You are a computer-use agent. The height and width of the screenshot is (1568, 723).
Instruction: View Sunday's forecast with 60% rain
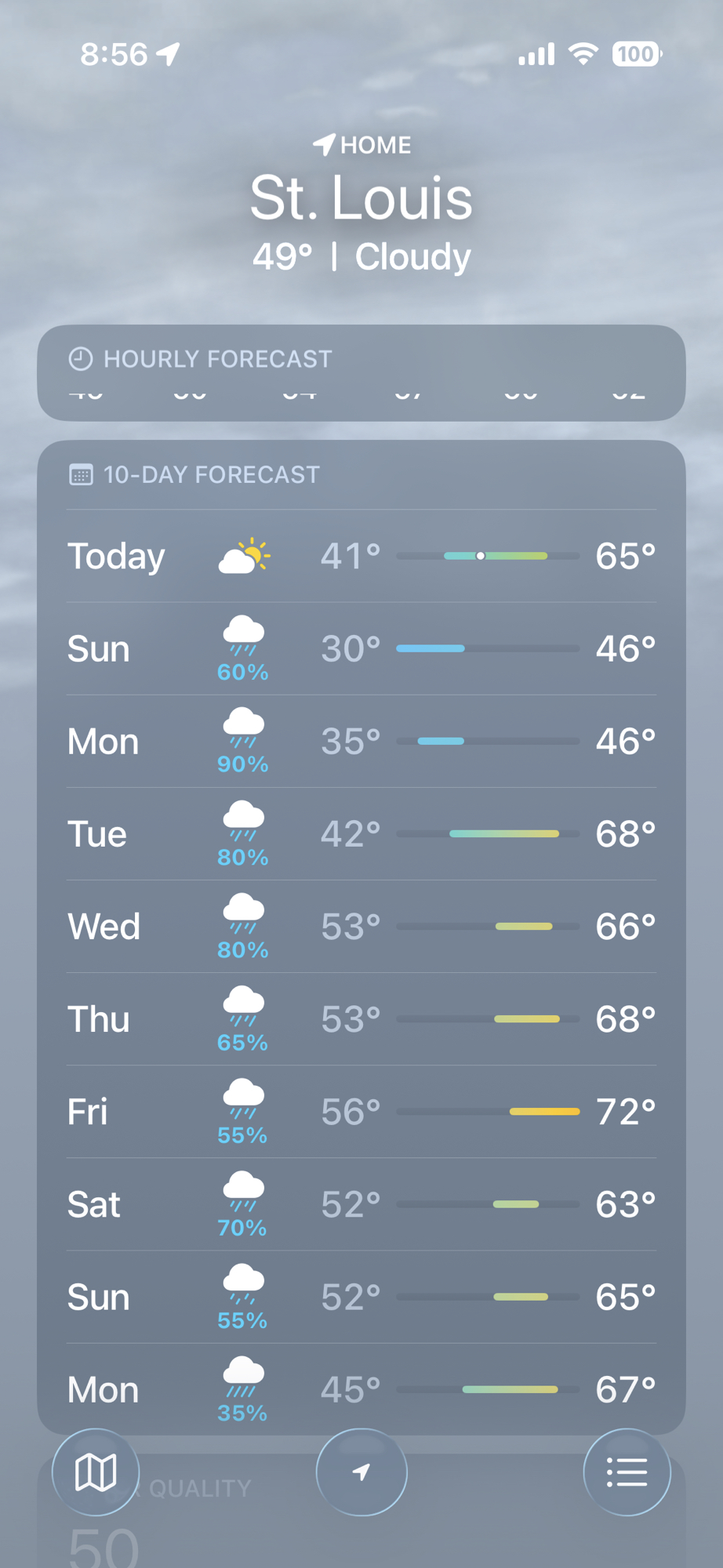[x=361, y=649]
